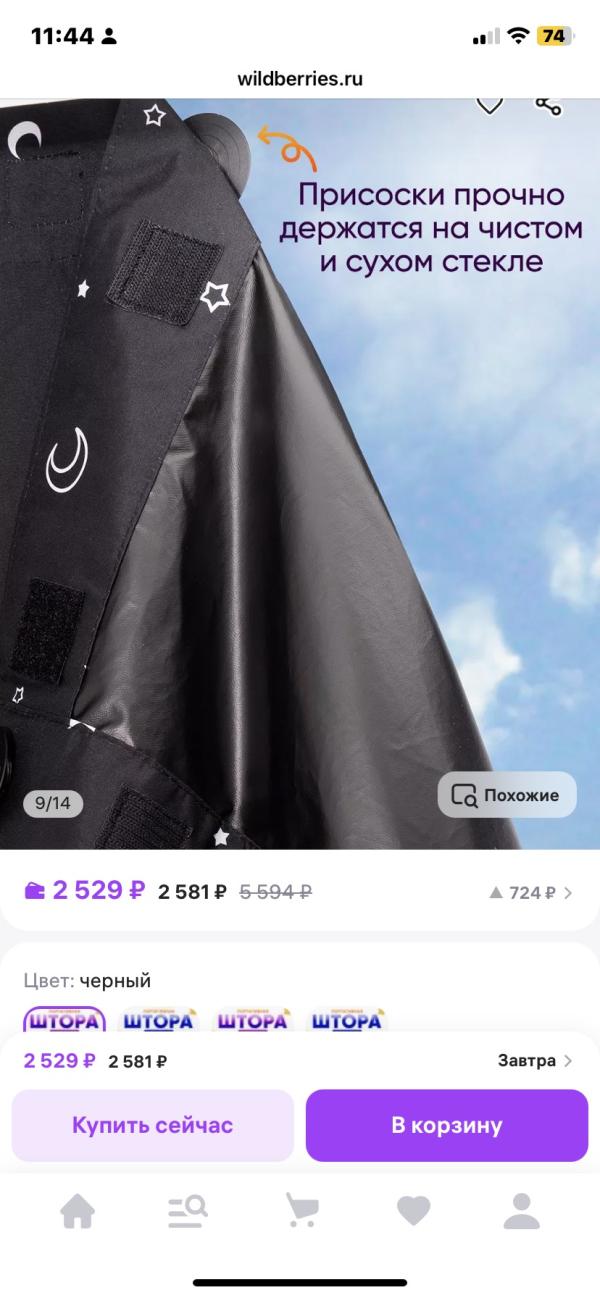The height and width of the screenshot is (1297, 600).
Task: Open price change details showing 724 ₽
Action: 530,892
